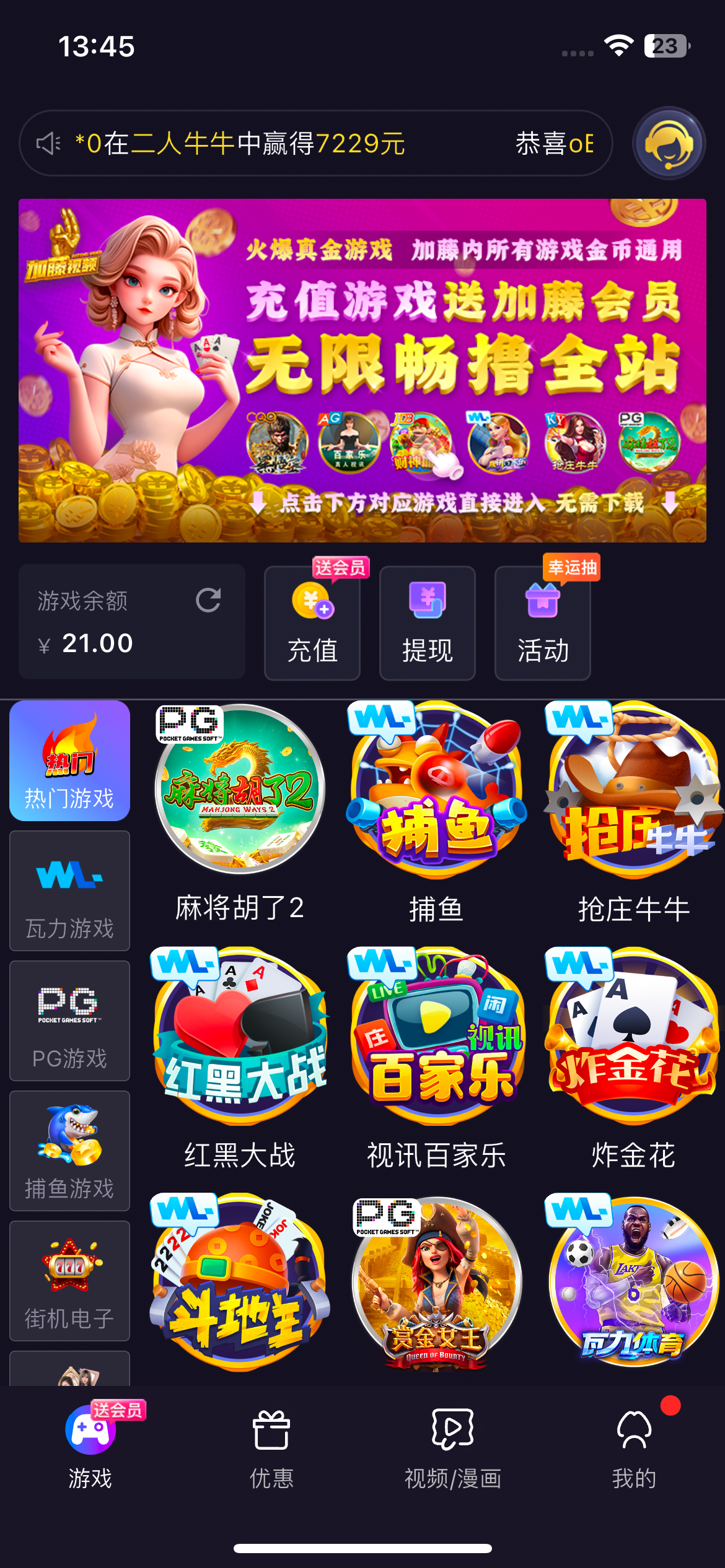This screenshot has width=725, height=1568.
Task: Tap the 充值 recharge button
Action: pyautogui.click(x=312, y=623)
